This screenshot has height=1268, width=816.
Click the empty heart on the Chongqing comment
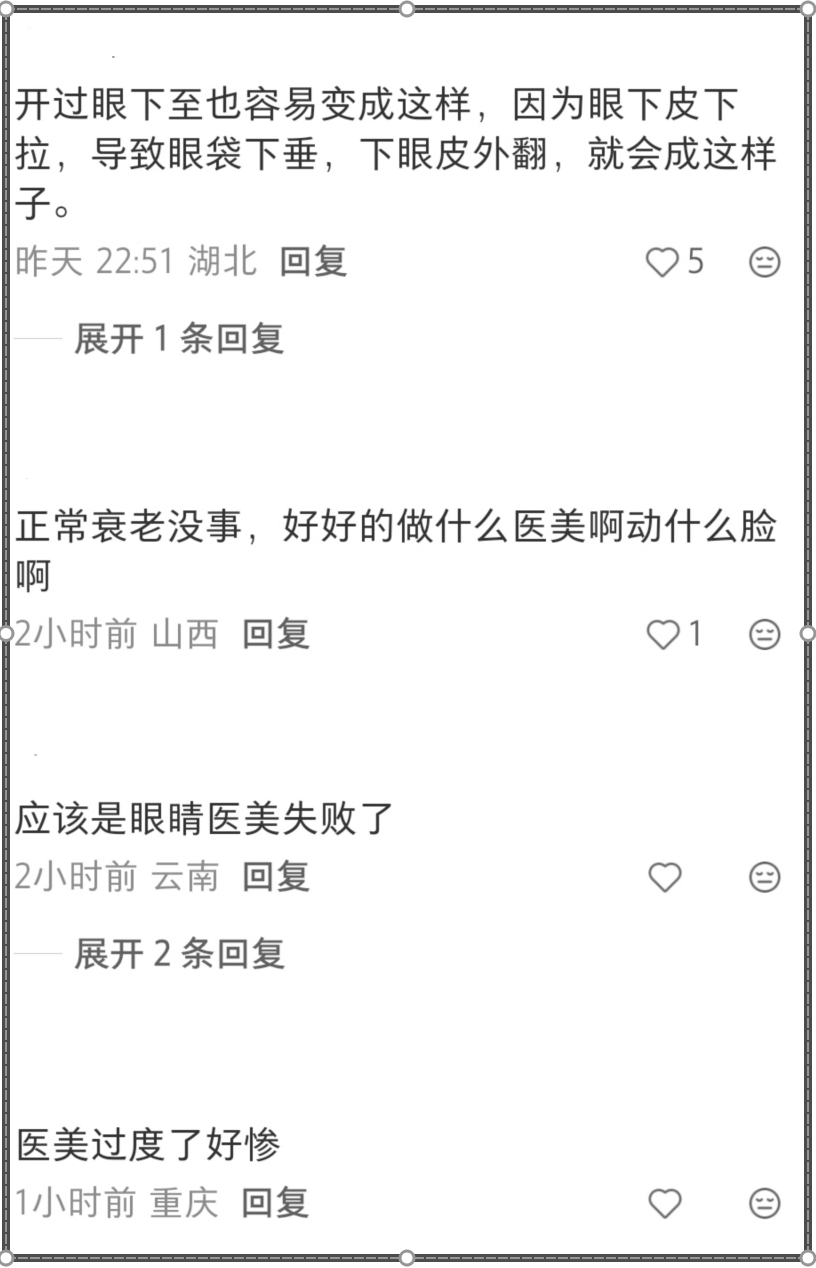(664, 1203)
